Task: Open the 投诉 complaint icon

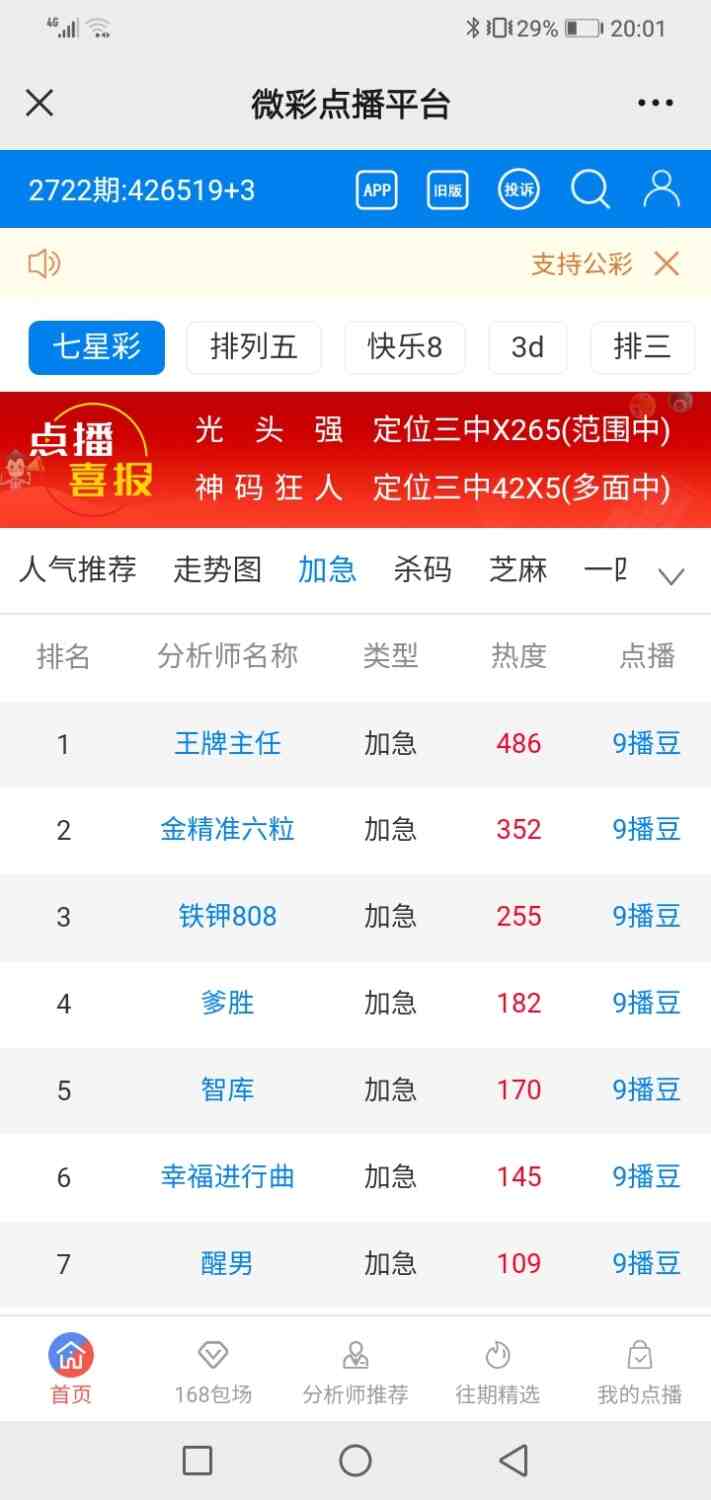Action: coord(519,189)
